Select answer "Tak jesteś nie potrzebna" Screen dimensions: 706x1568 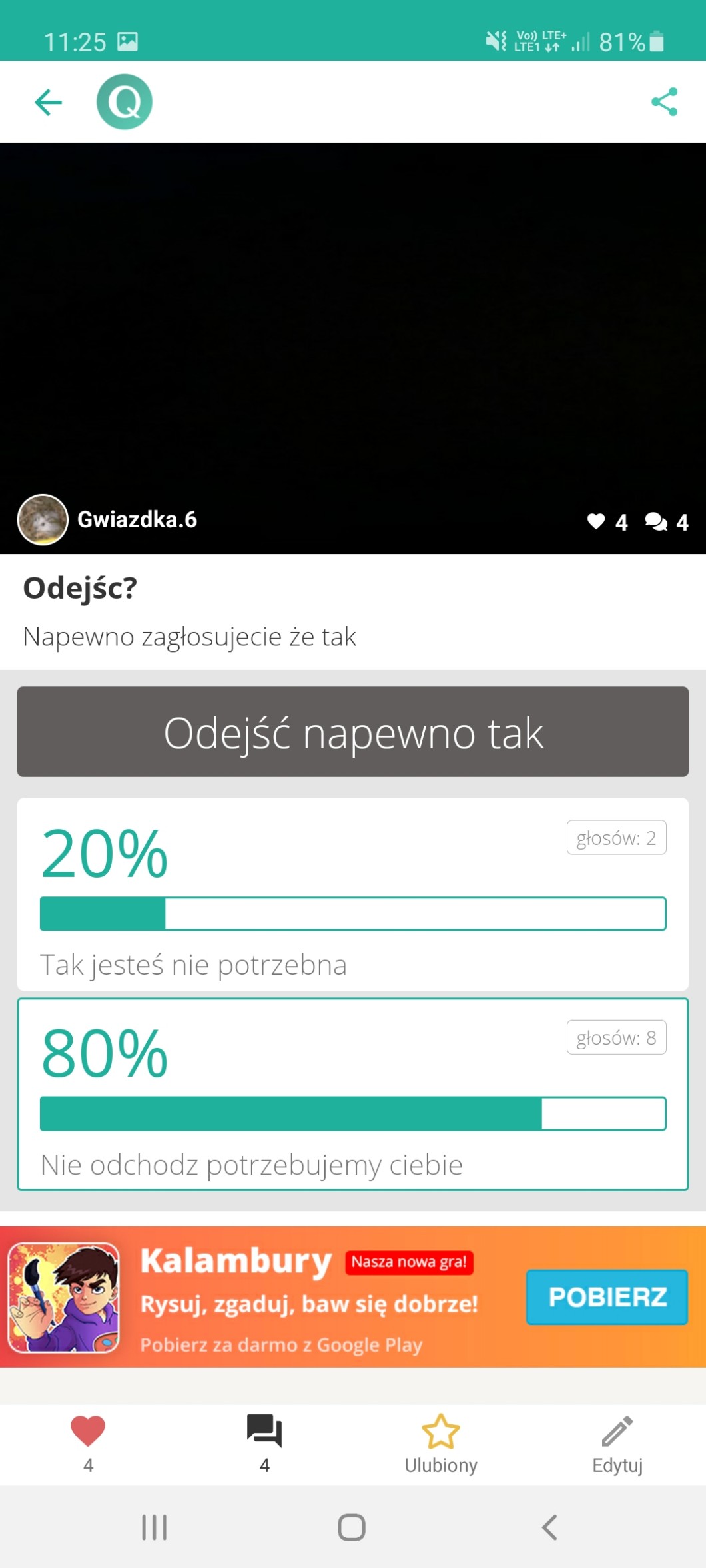point(352,894)
